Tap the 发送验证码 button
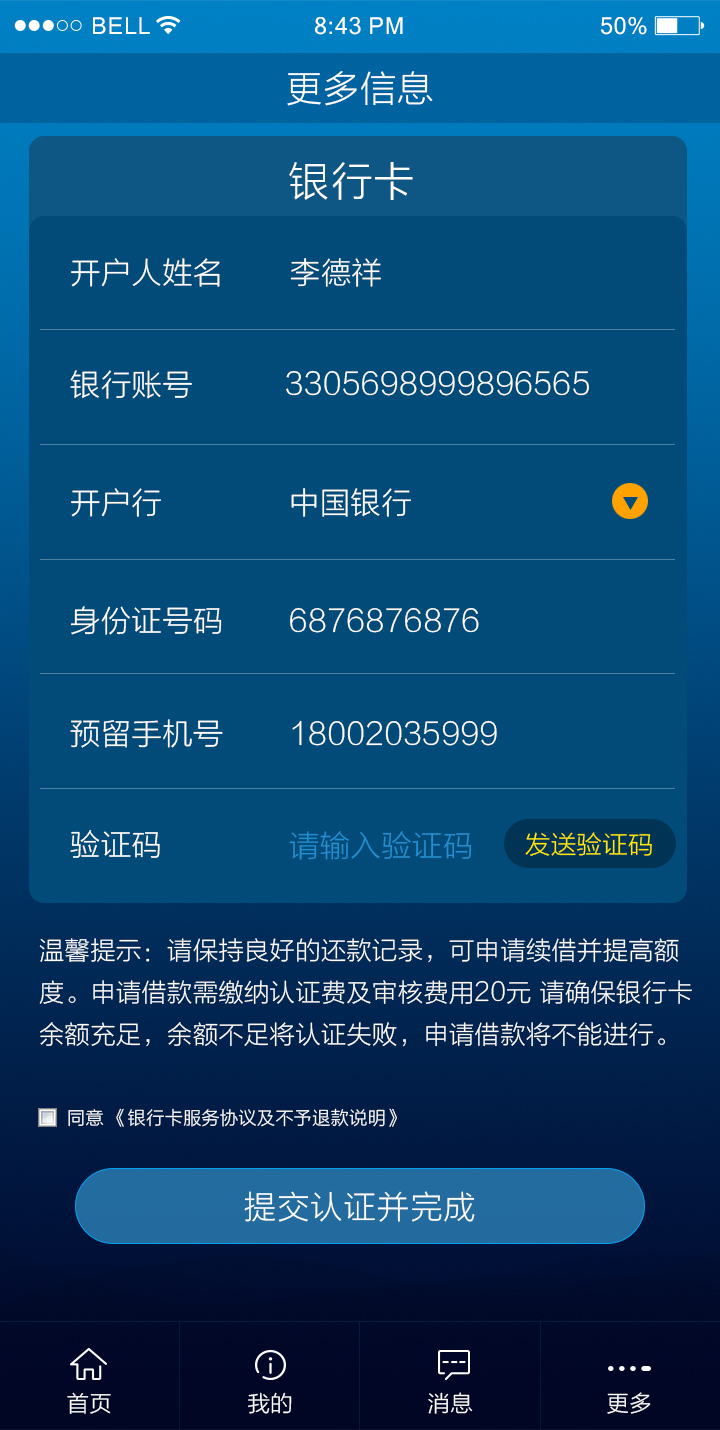The height and width of the screenshot is (1430, 720). click(589, 844)
